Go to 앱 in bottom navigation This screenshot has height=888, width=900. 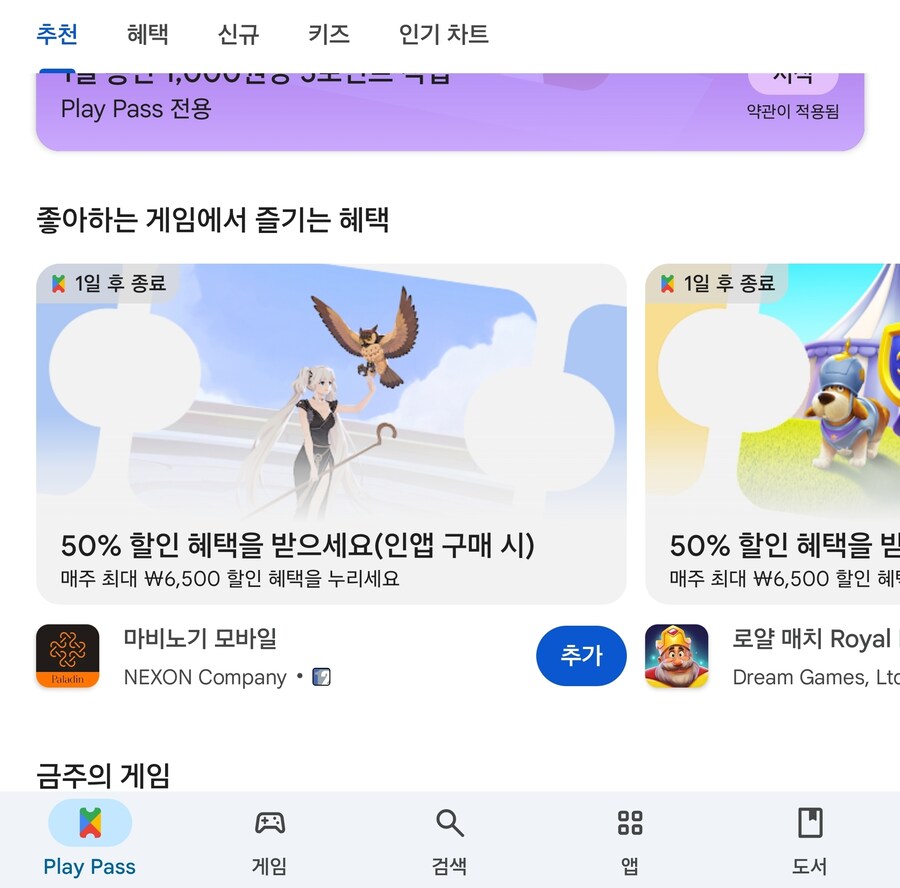click(x=629, y=840)
